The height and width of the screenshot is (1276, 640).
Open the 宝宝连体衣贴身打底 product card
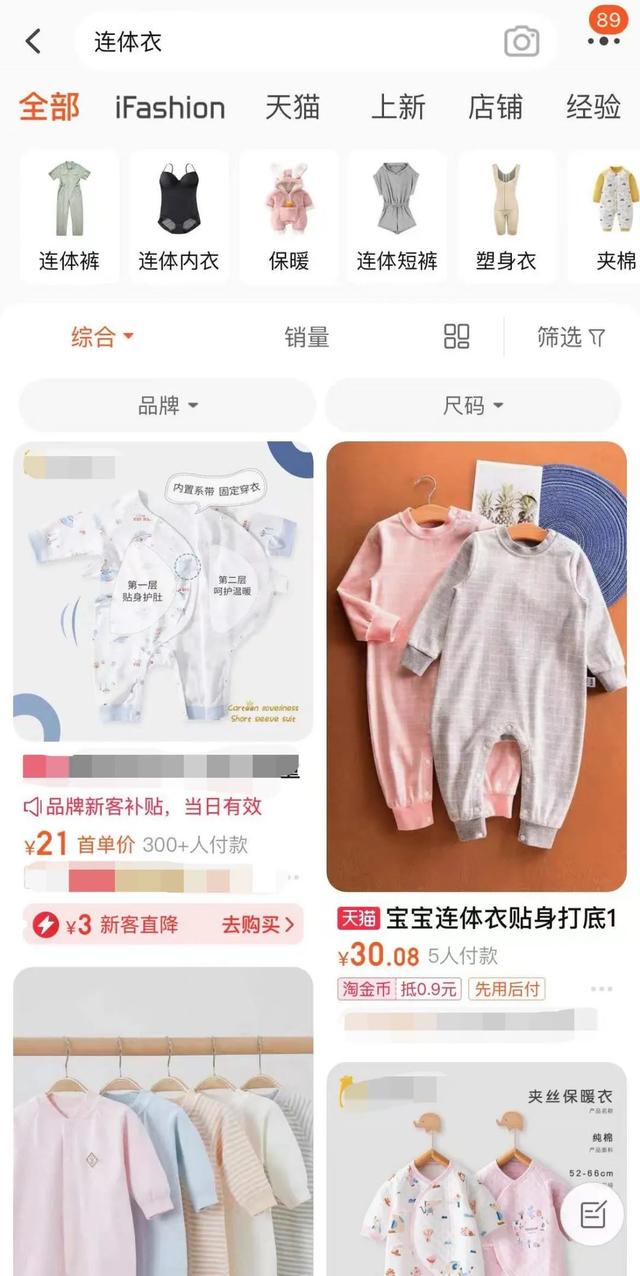click(476, 667)
